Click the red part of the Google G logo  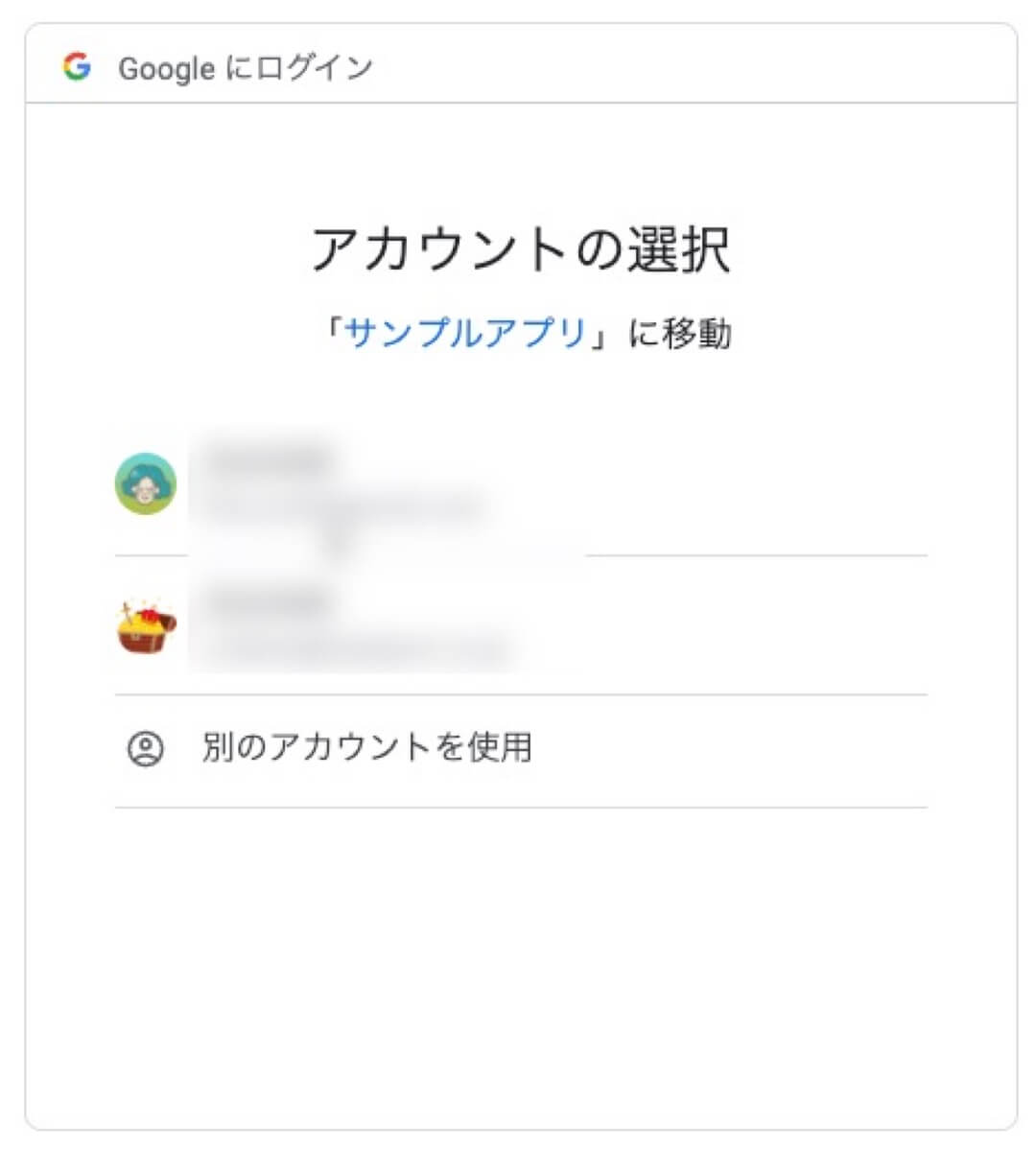pyautogui.click(x=76, y=57)
